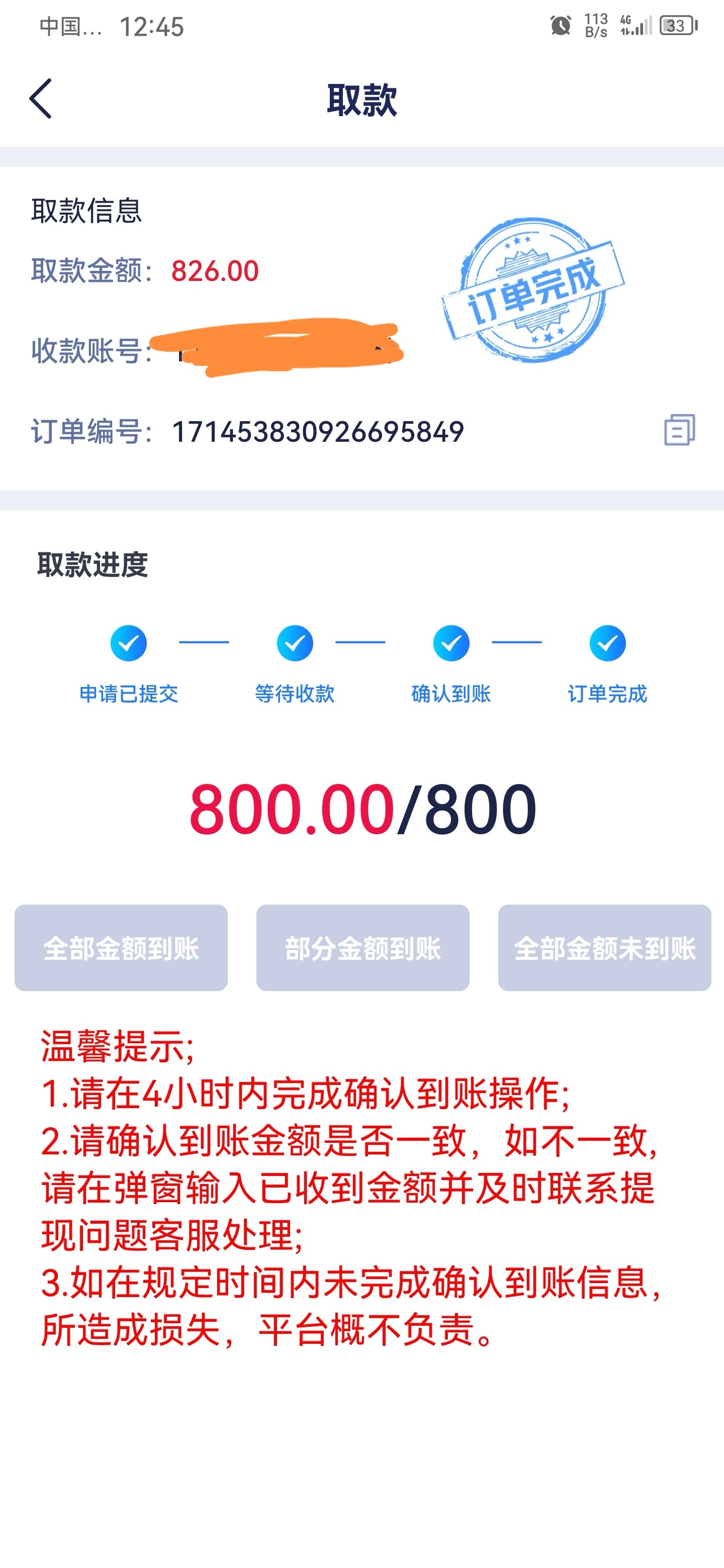Tap the 全部金额到账 button
The image size is (724, 1568).
pyautogui.click(x=121, y=948)
